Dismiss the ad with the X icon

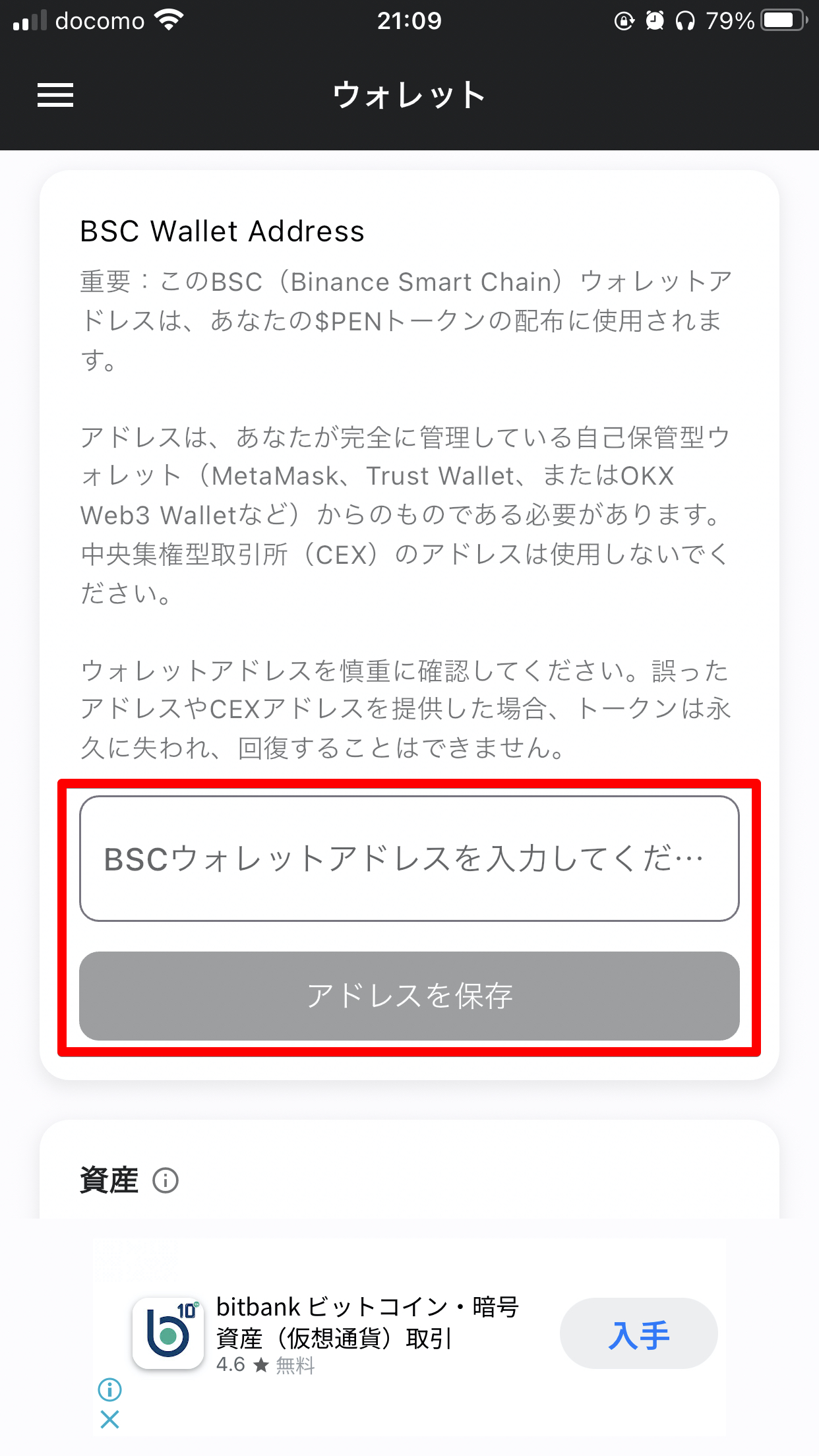coord(110,1419)
